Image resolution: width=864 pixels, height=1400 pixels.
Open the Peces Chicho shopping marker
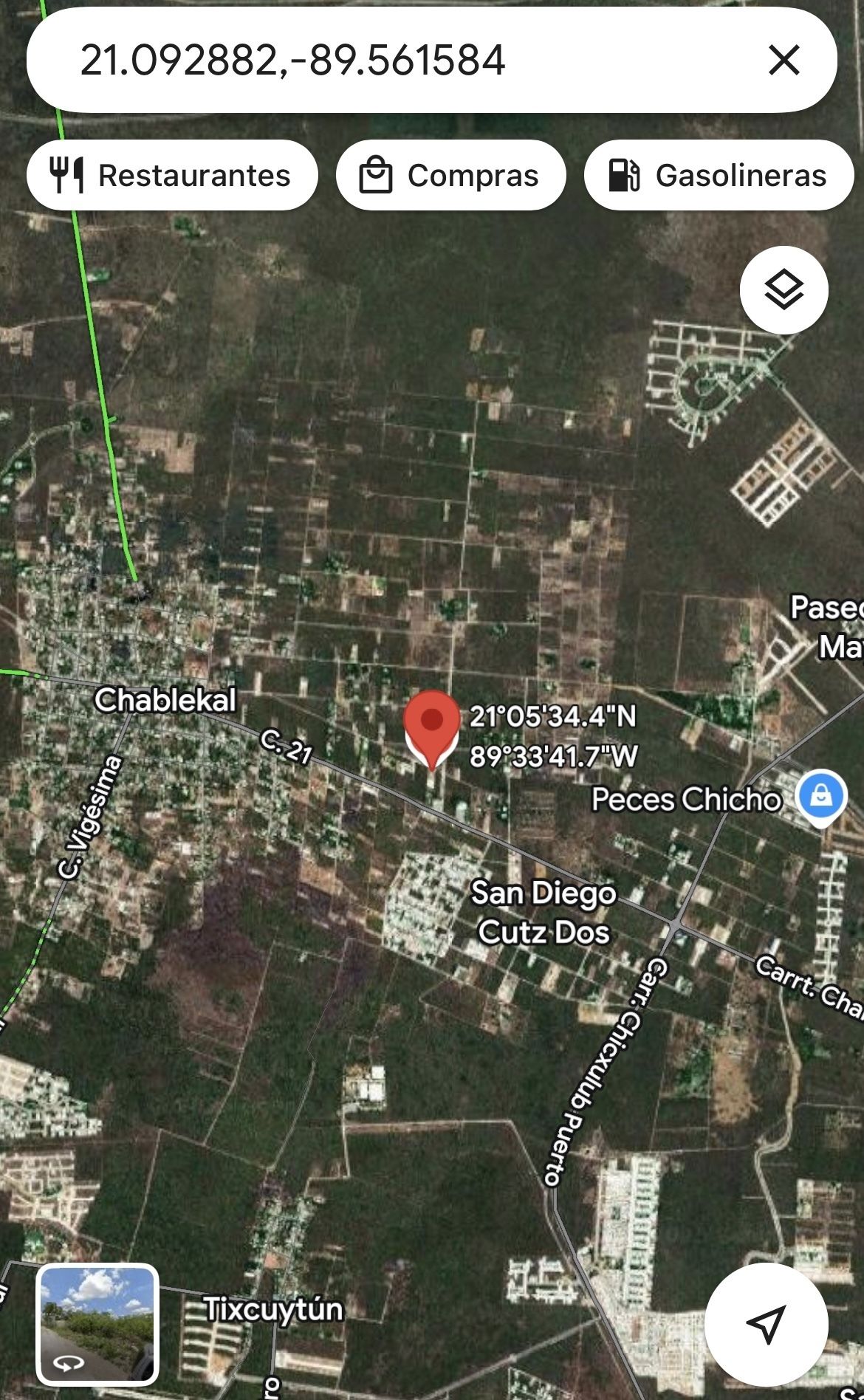click(x=820, y=797)
